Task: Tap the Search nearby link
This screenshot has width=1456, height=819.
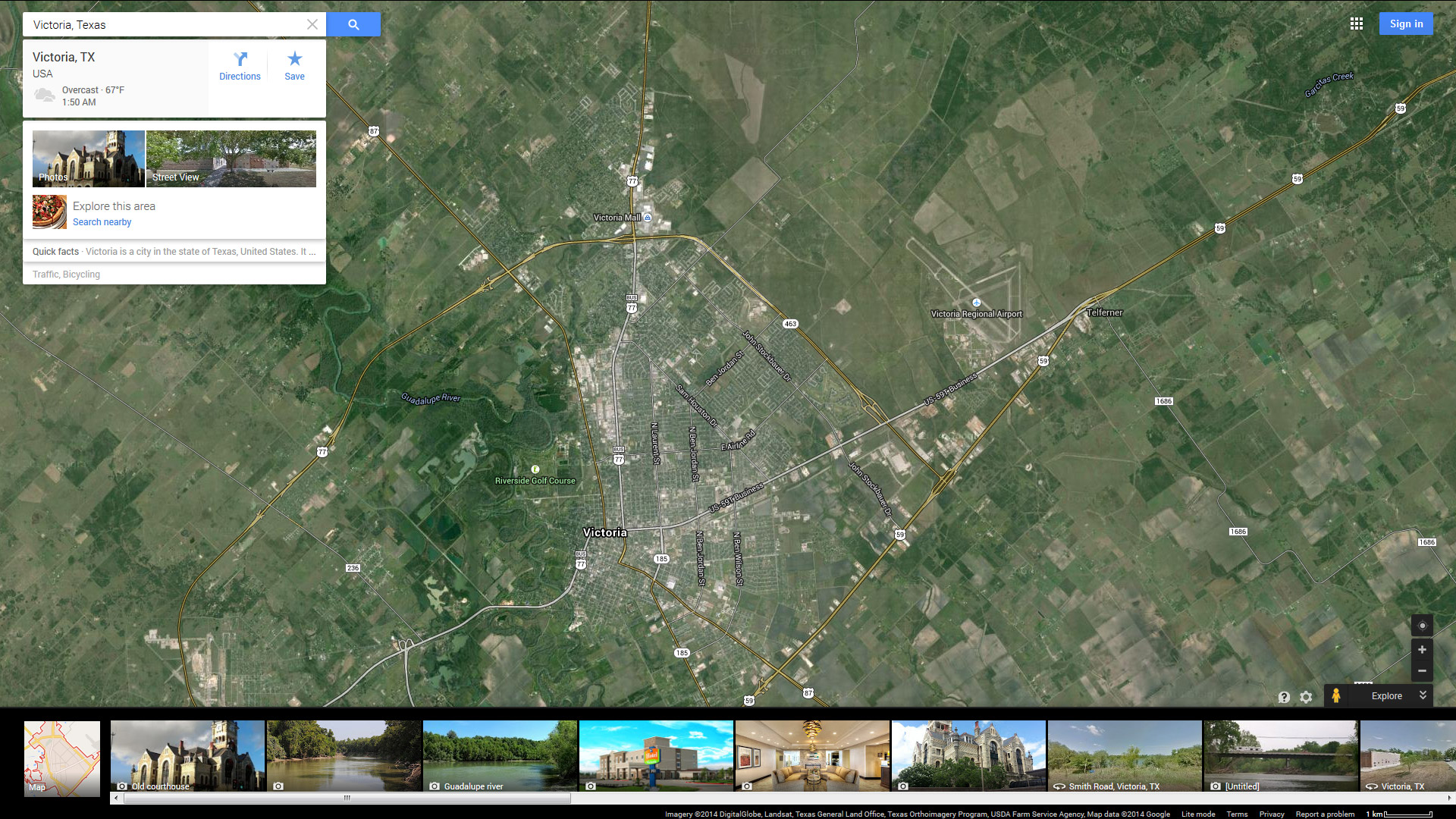Action: (102, 222)
